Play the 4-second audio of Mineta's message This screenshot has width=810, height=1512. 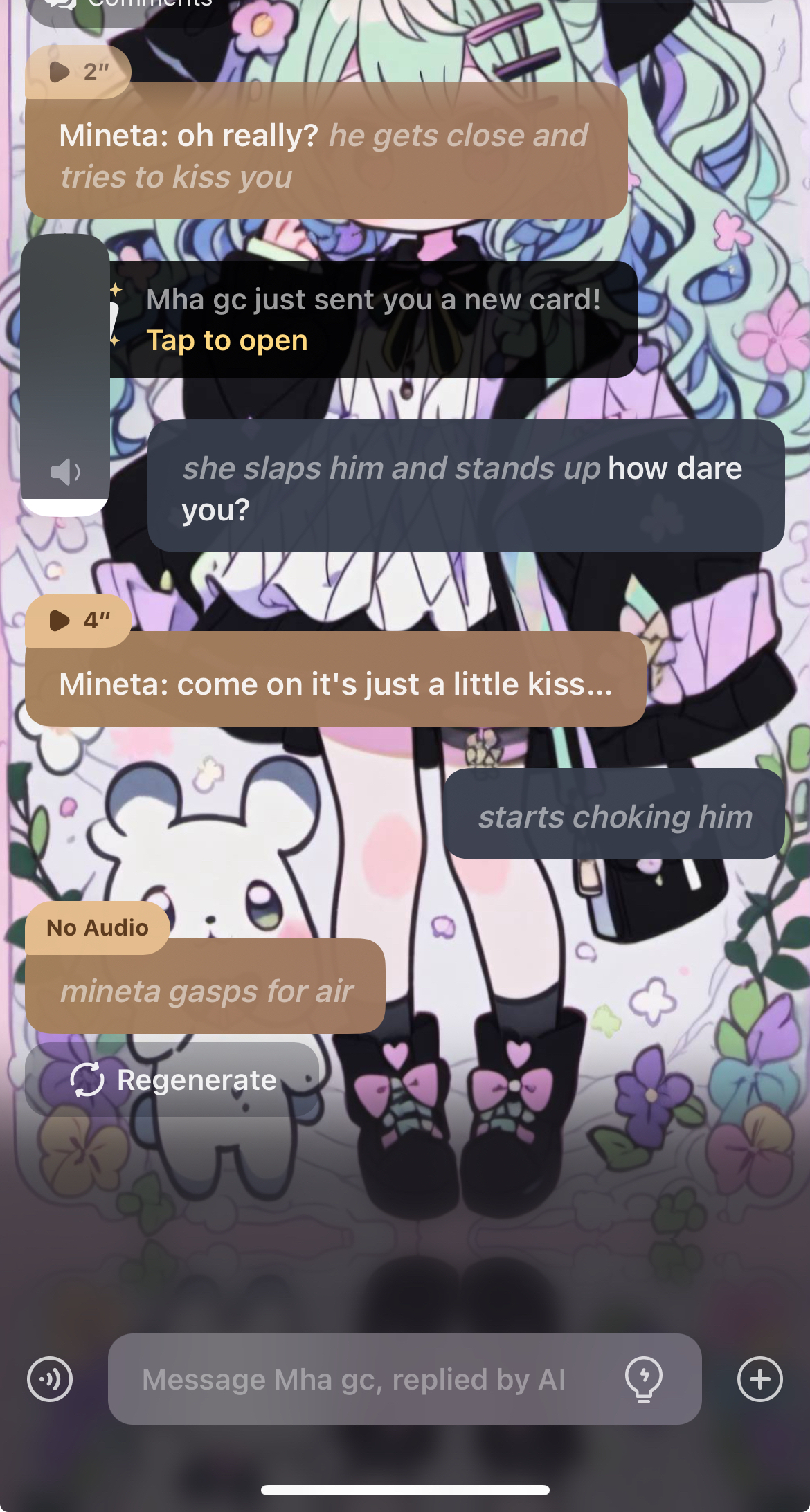(77, 621)
